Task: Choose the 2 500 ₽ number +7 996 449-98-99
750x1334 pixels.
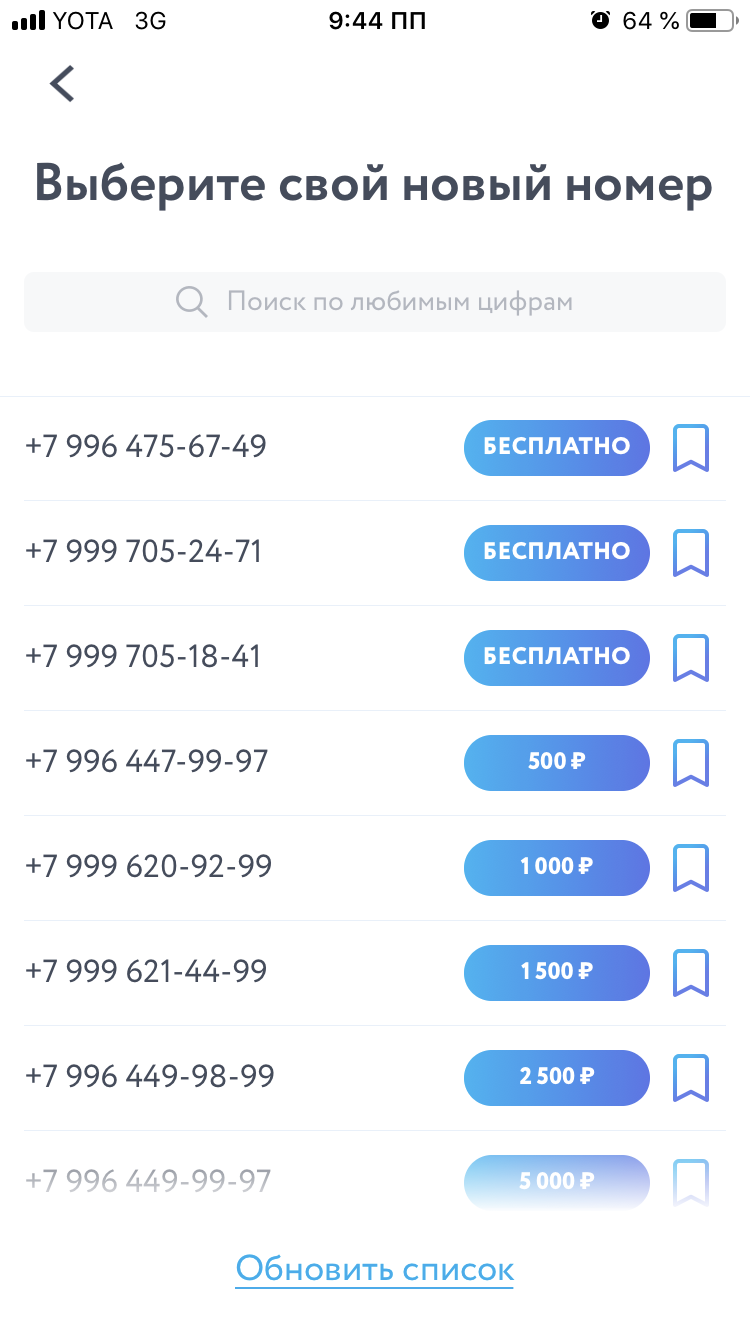Action: (x=556, y=1078)
